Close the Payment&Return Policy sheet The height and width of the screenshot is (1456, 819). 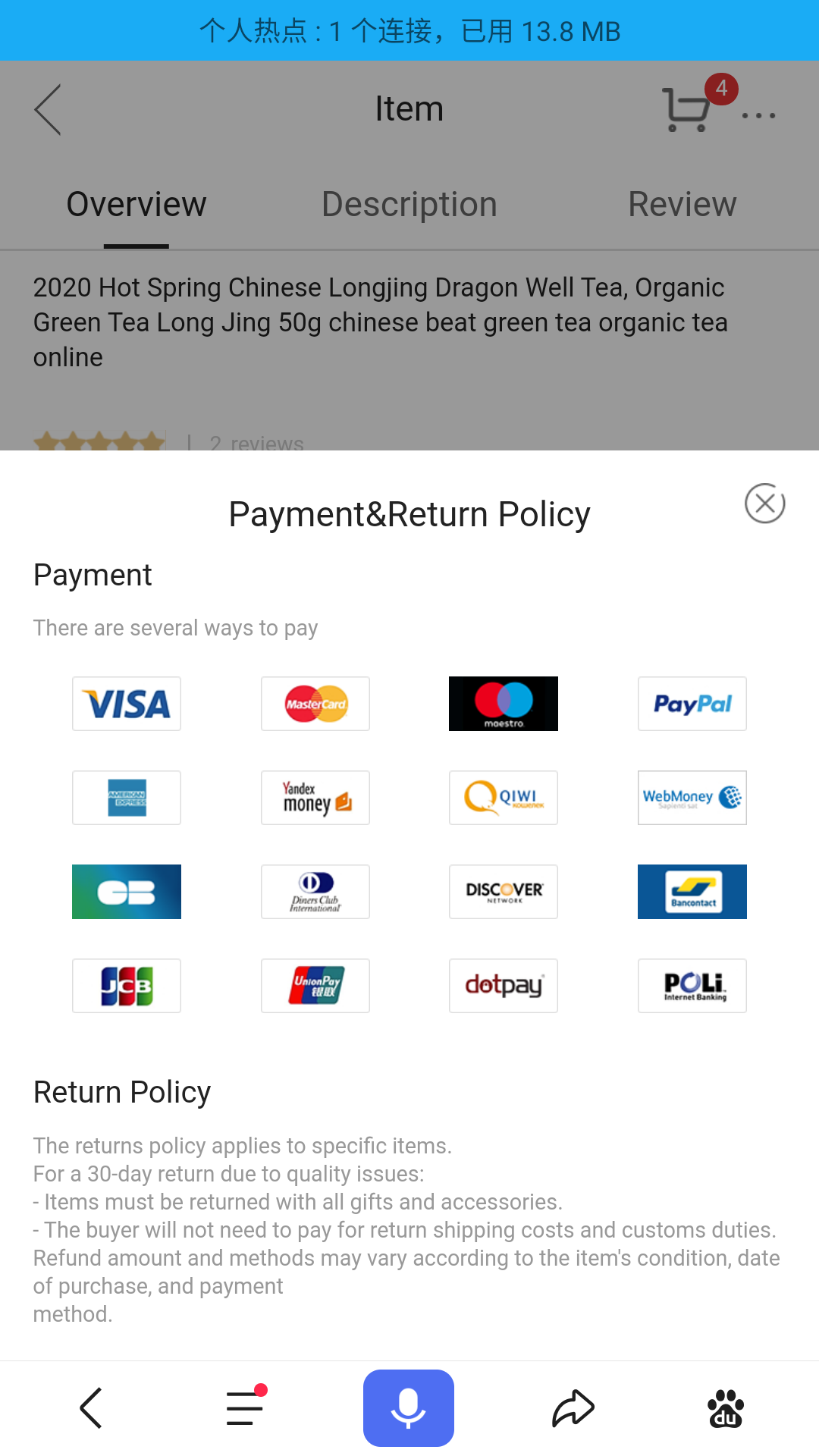[x=764, y=504]
